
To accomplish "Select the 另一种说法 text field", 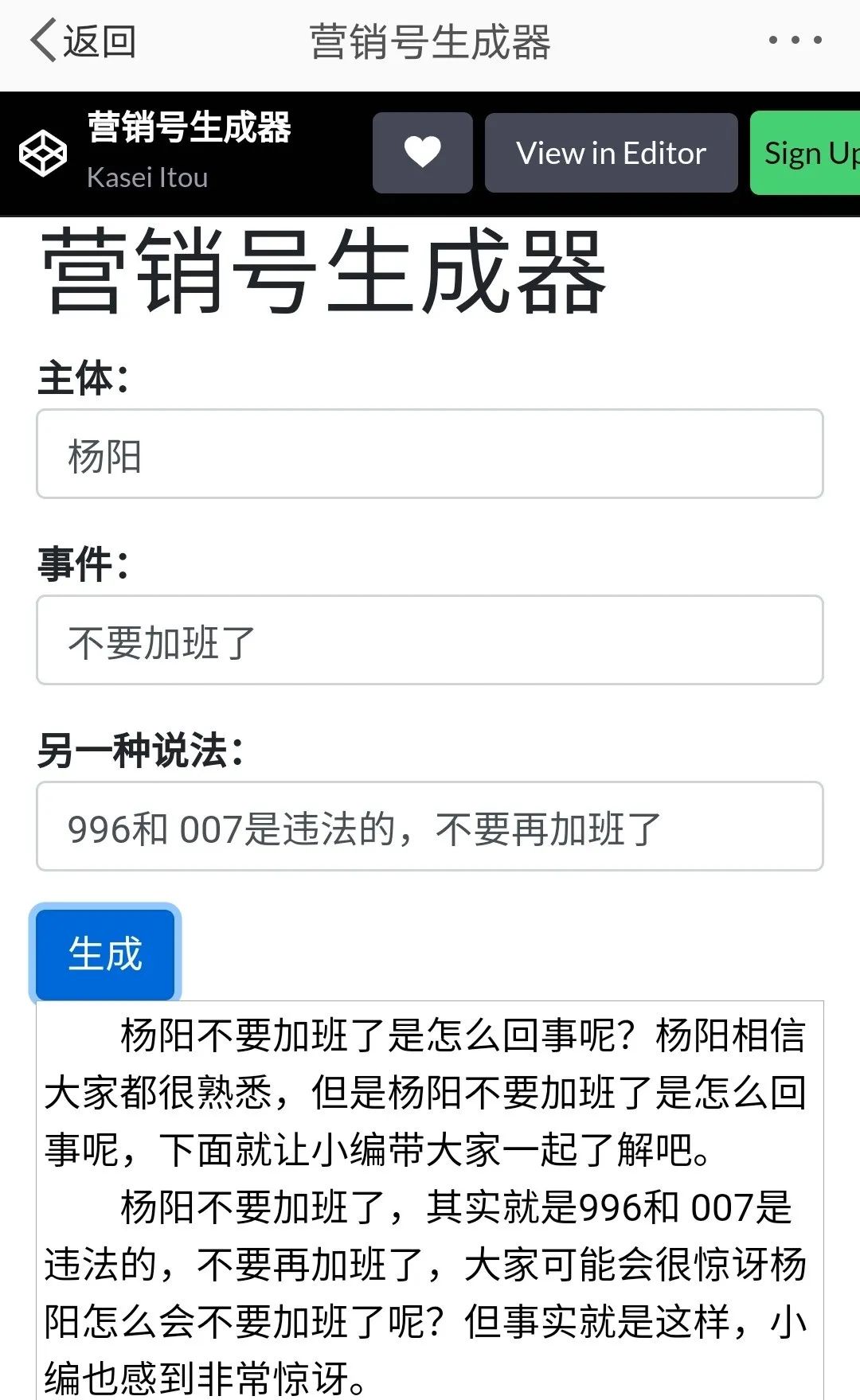I will [x=430, y=826].
